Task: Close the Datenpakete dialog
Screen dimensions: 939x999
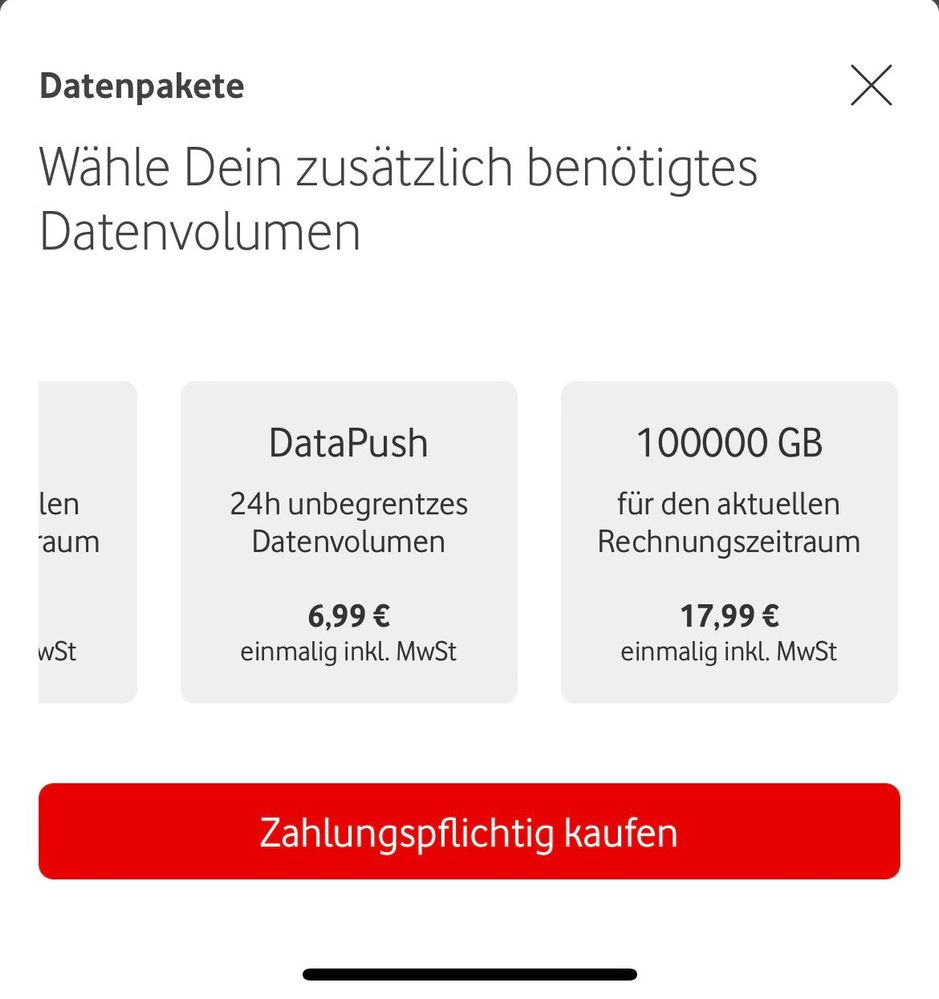Action: 871,86
